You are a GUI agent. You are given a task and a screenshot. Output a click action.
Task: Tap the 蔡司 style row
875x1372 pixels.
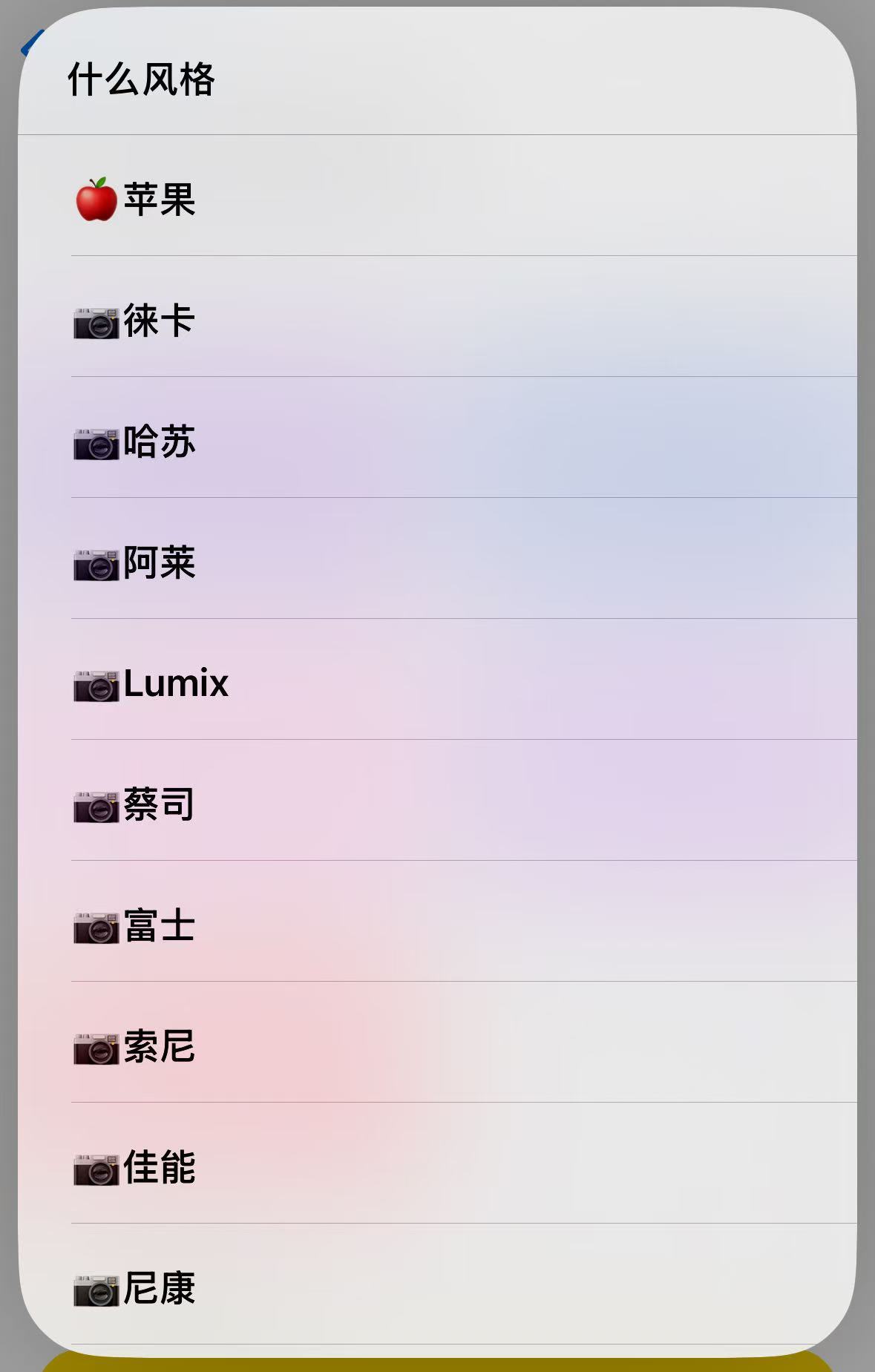[438, 801]
